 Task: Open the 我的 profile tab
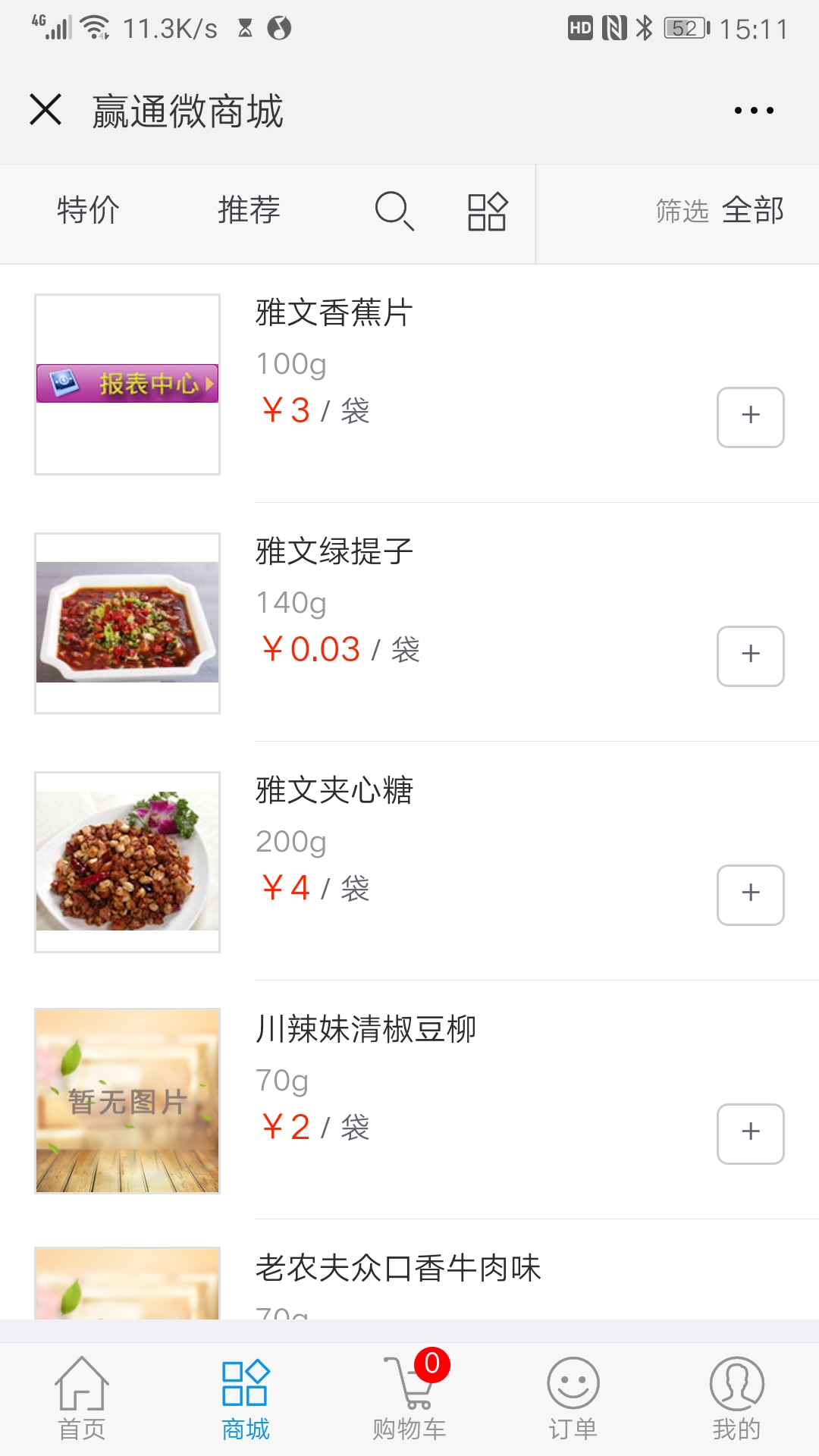click(x=736, y=1399)
